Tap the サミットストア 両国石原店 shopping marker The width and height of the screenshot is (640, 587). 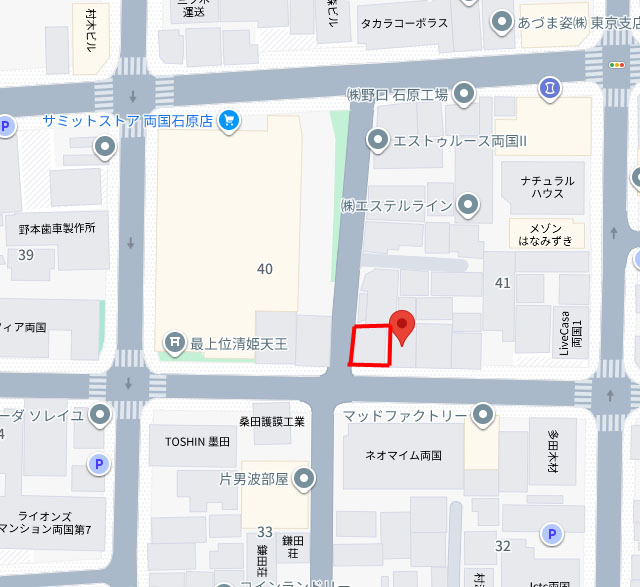[x=230, y=121]
